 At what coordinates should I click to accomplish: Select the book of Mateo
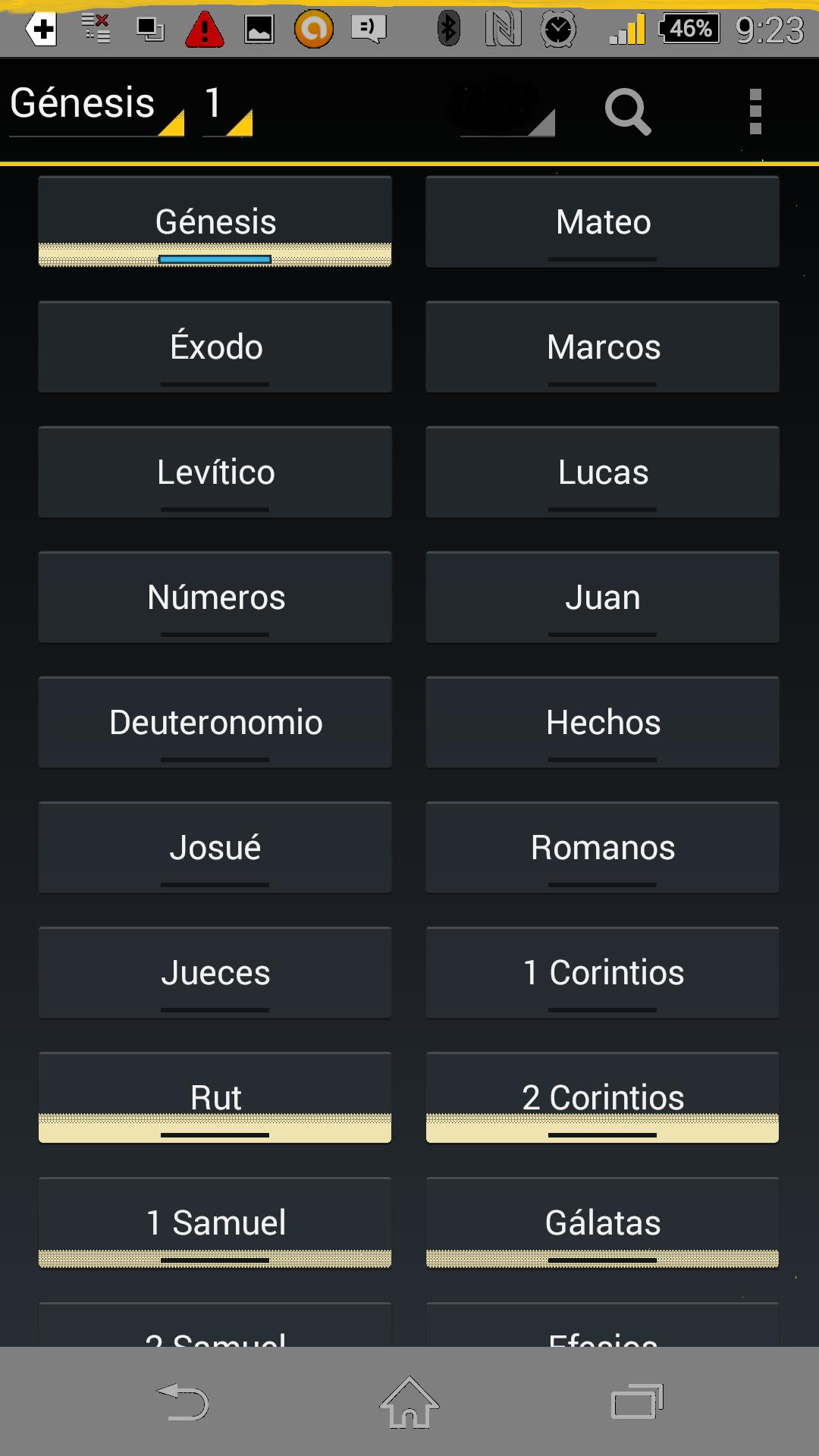point(603,221)
